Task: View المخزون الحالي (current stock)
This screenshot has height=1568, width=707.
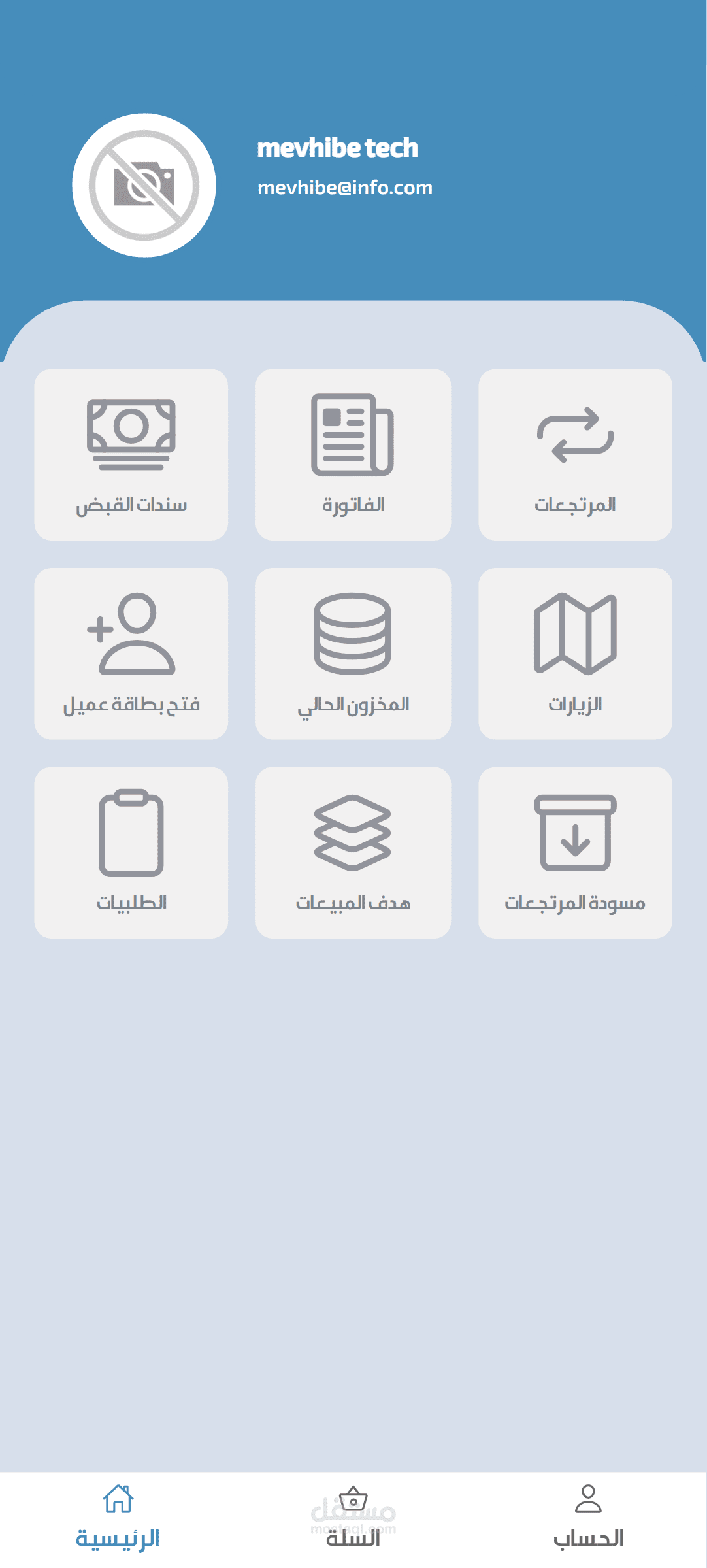Action: pyautogui.click(x=353, y=654)
